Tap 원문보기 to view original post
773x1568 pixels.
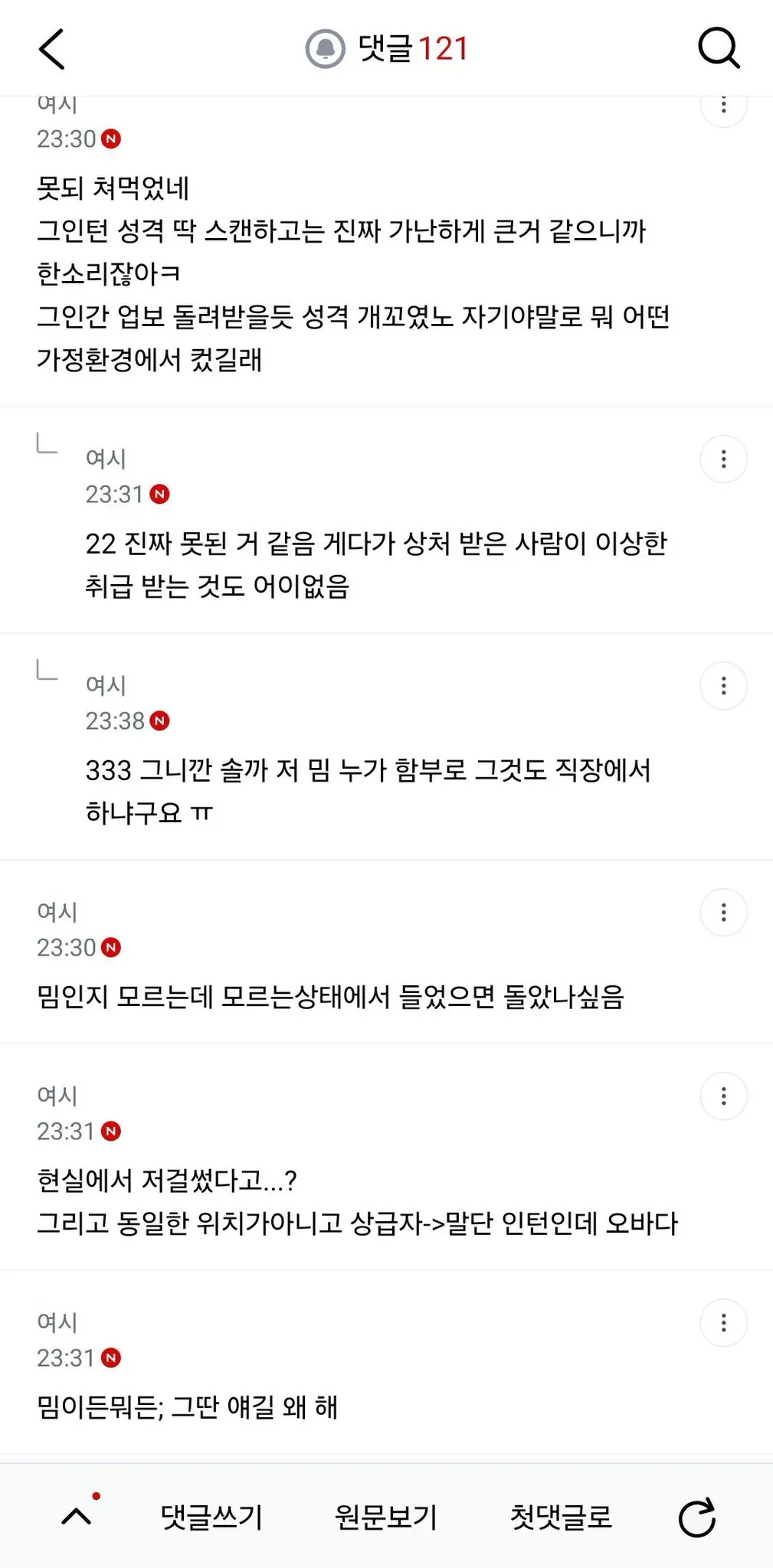click(386, 1517)
